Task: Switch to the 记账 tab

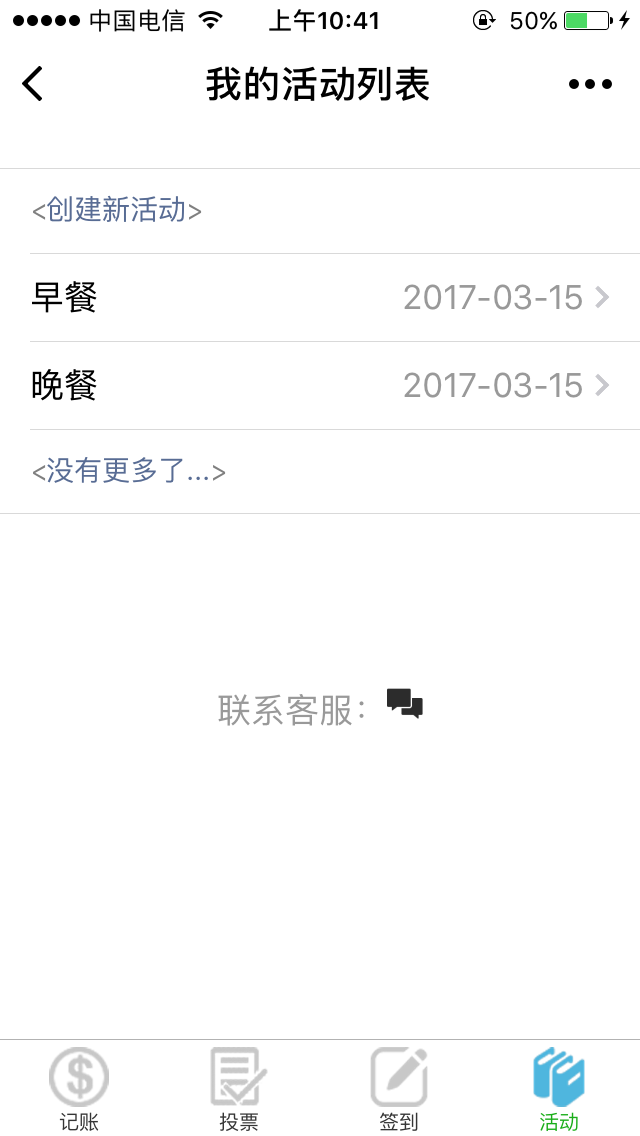Action: [x=79, y=1088]
